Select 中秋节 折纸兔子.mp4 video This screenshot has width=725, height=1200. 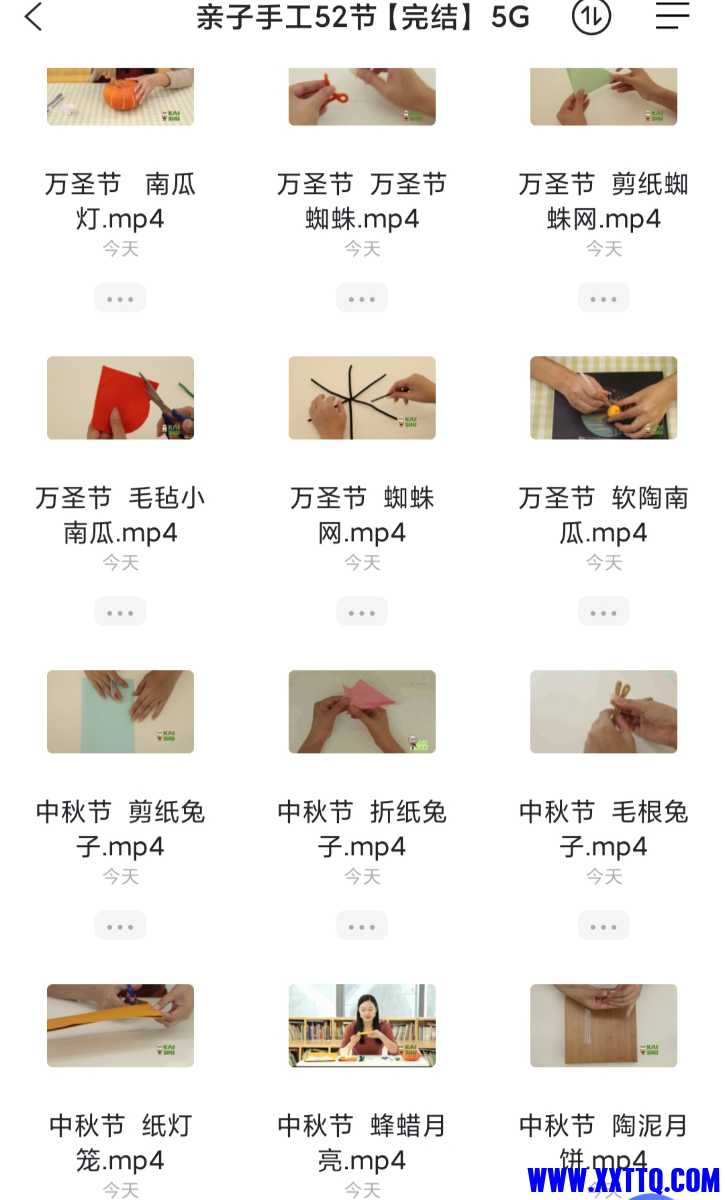click(362, 712)
